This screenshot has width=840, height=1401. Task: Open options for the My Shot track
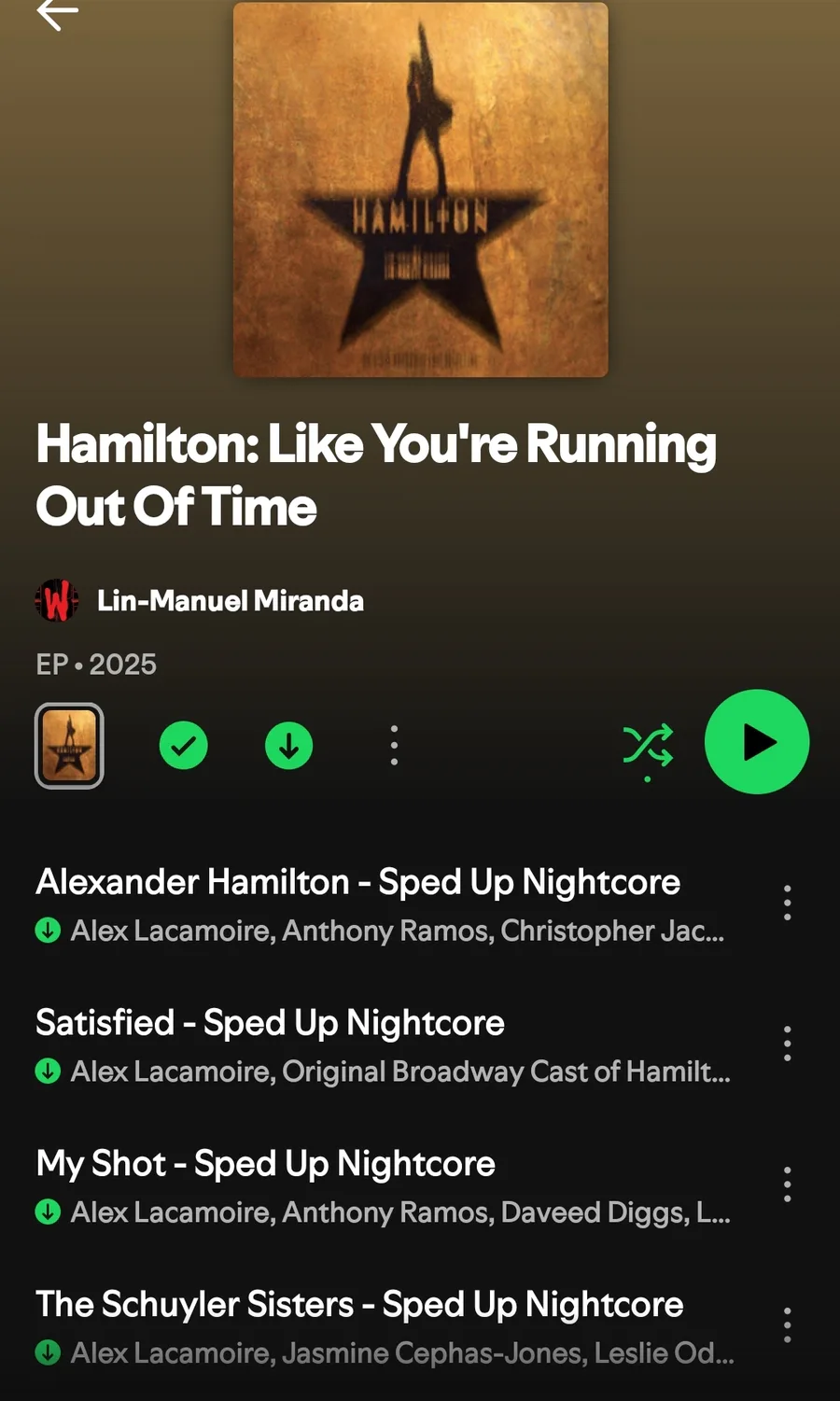pos(788,1184)
